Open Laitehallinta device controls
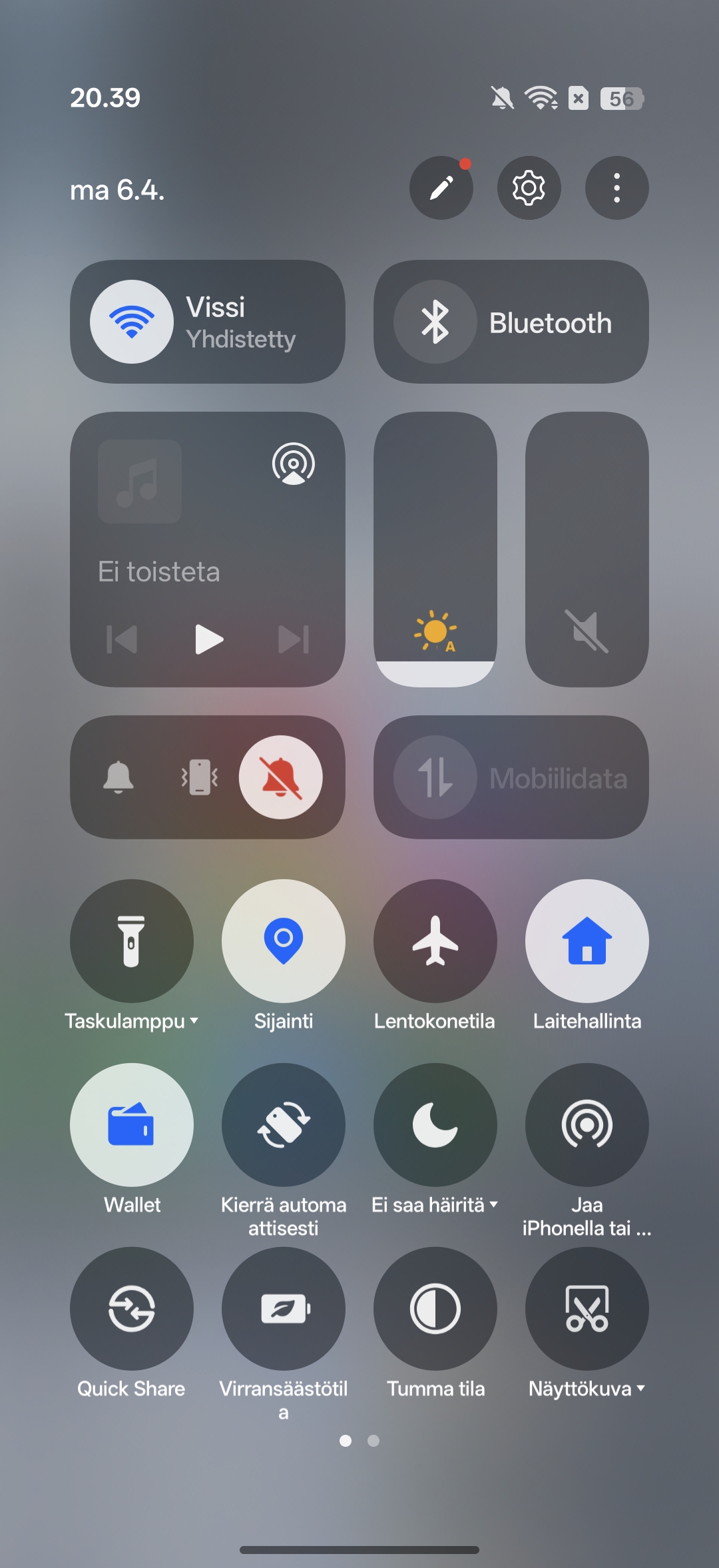Viewport: 719px width, 1568px height. 587,941
